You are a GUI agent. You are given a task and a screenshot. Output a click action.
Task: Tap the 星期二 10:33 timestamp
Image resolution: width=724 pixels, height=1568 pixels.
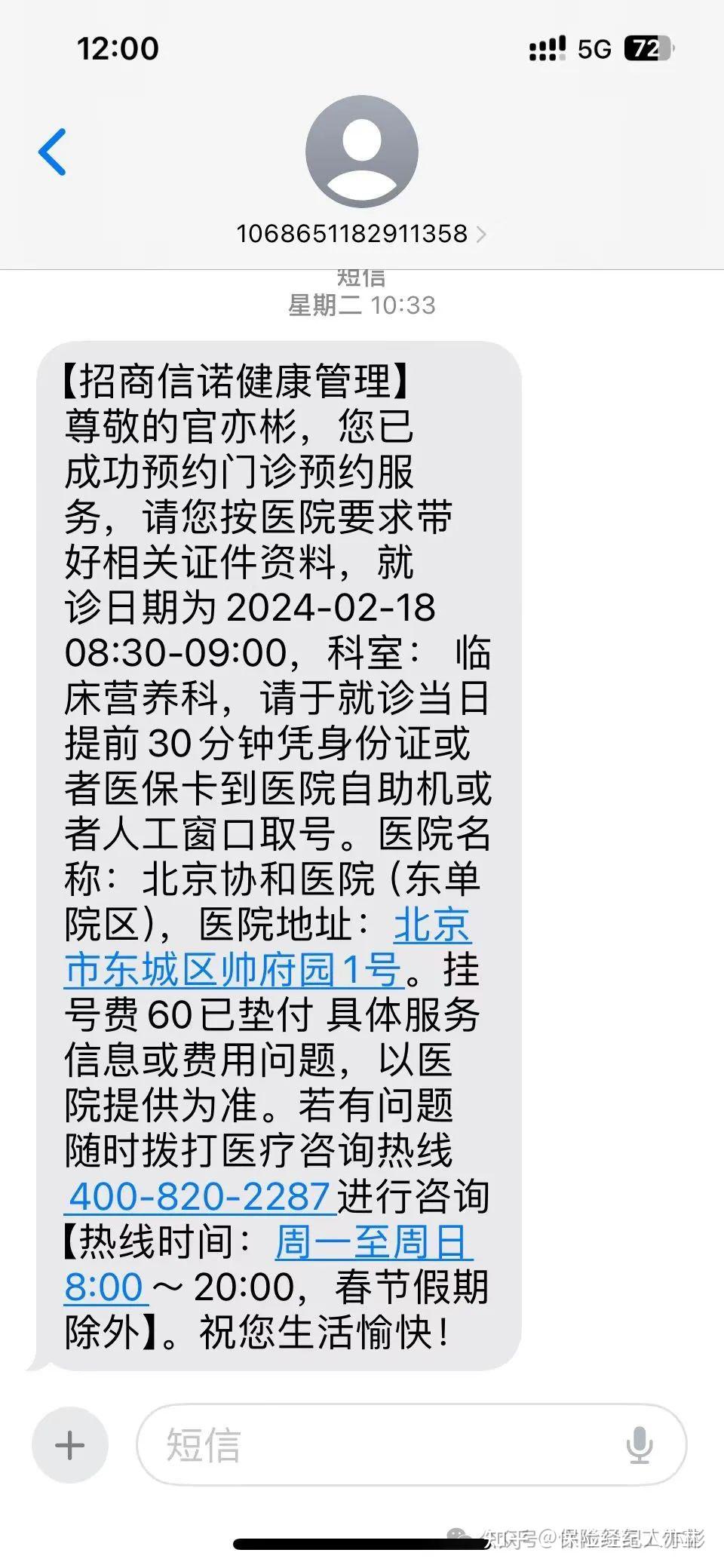click(x=361, y=306)
